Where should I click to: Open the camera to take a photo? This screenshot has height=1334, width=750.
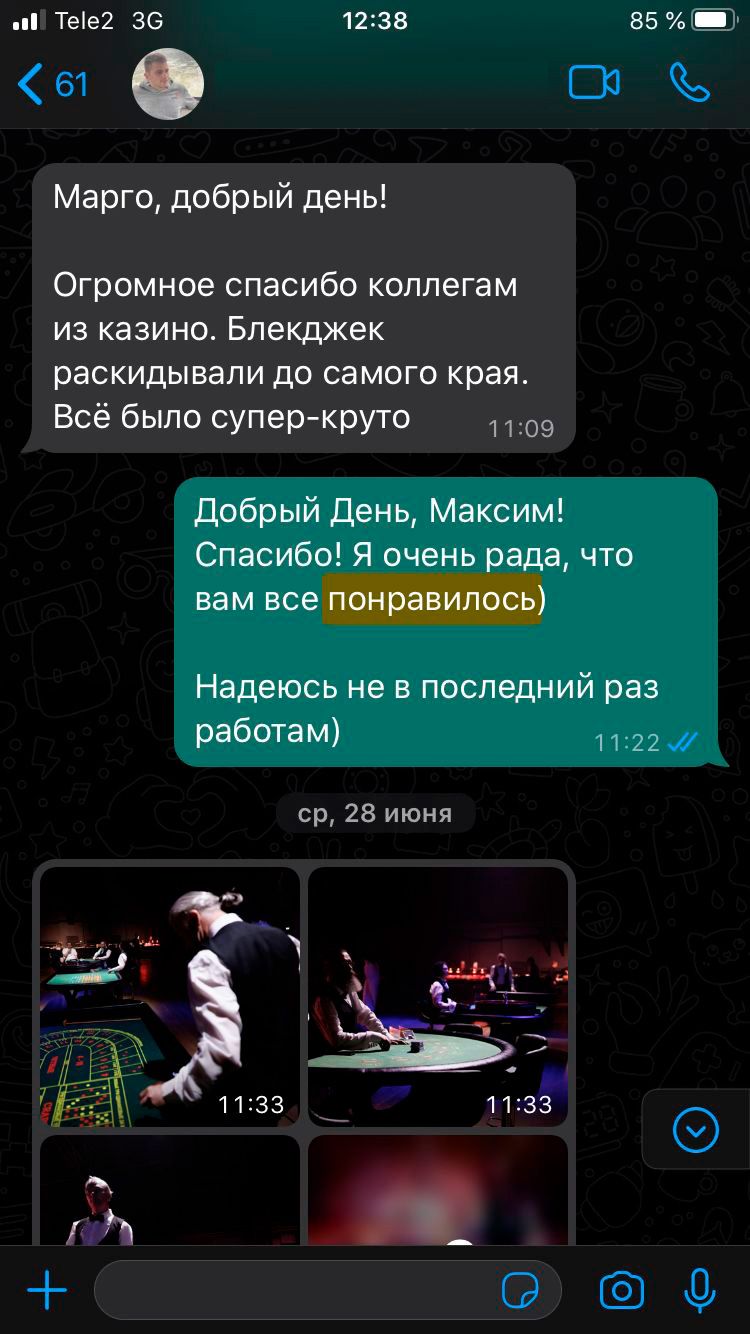point(621,1291)
